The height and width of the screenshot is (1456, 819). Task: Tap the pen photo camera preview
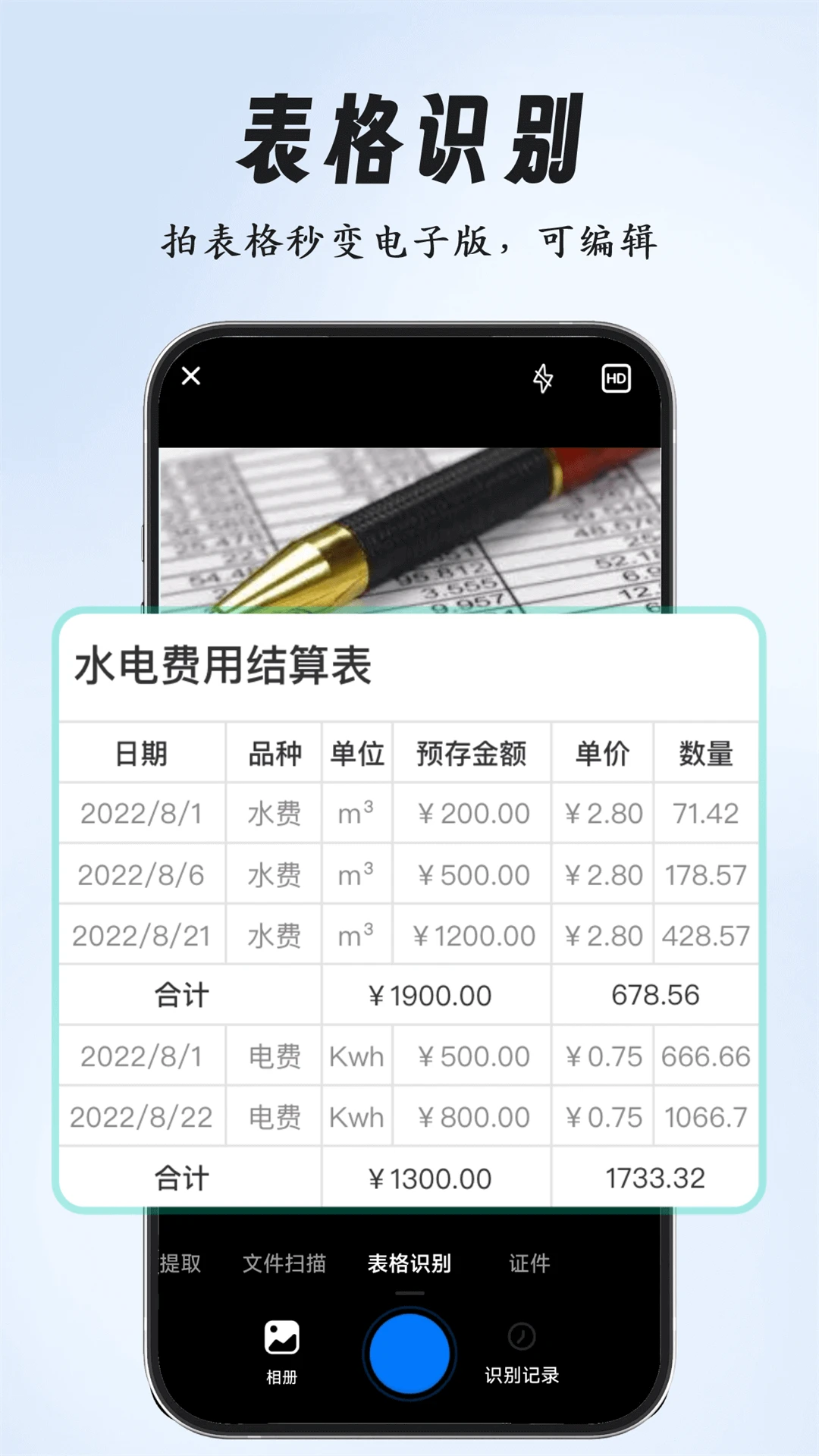click(x=409, y=523)
